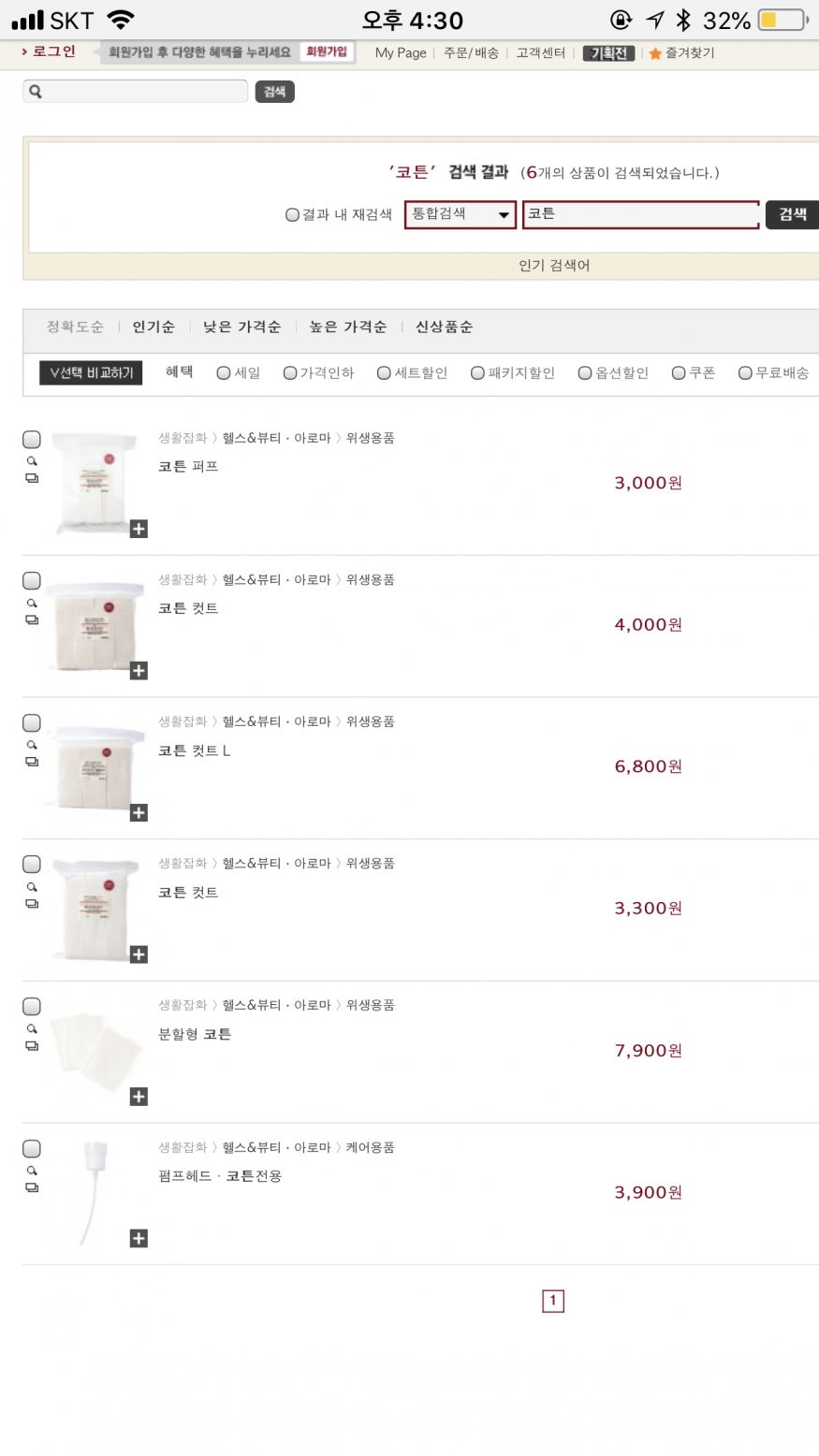Sort by 낮은 가격순

point(241,327)
